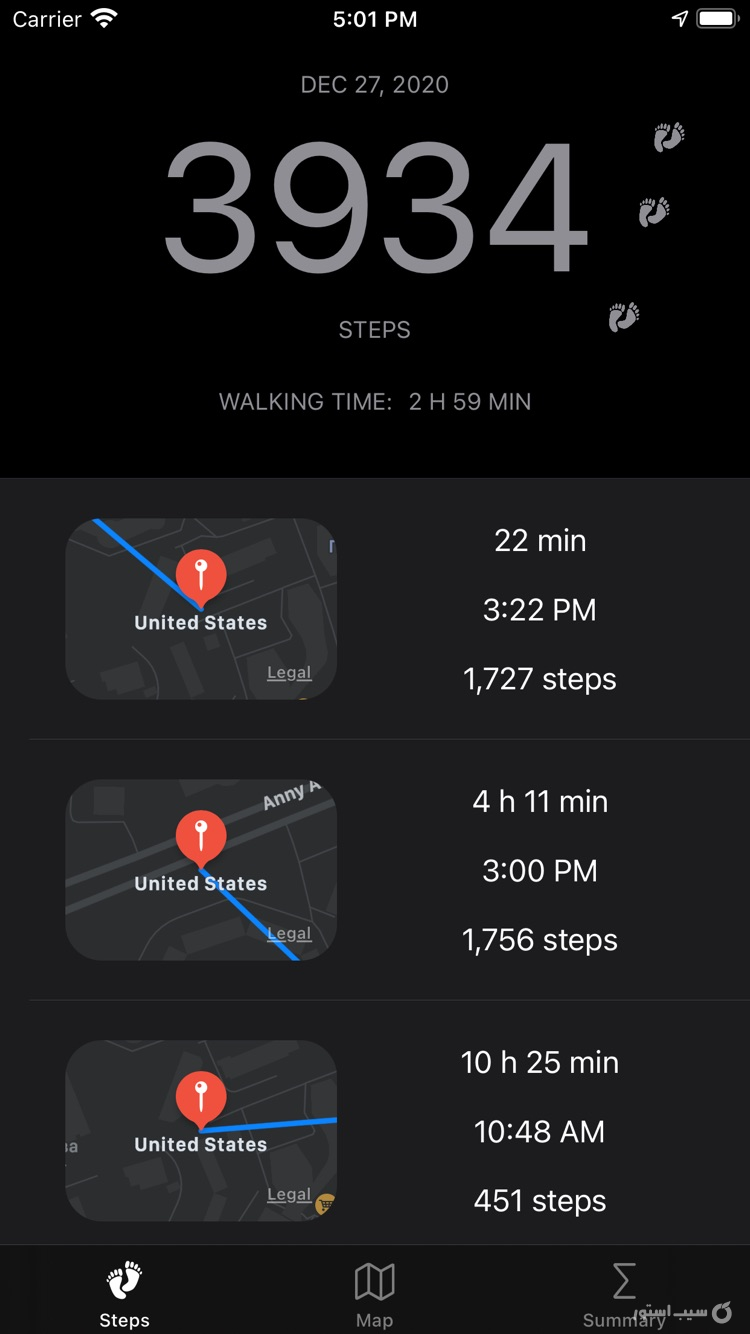Tap the map thumbnail of the 3:00 PM walk
Viewport: 750px width, 1334px height.
(x=201, y=870)
